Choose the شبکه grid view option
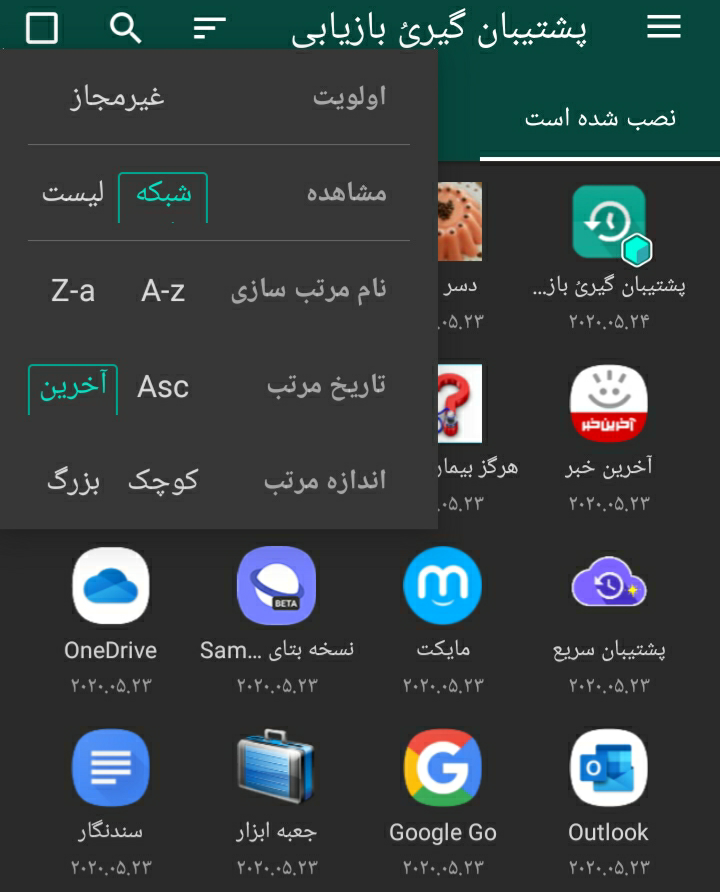 pyautogui.click(x=163, y=194)
